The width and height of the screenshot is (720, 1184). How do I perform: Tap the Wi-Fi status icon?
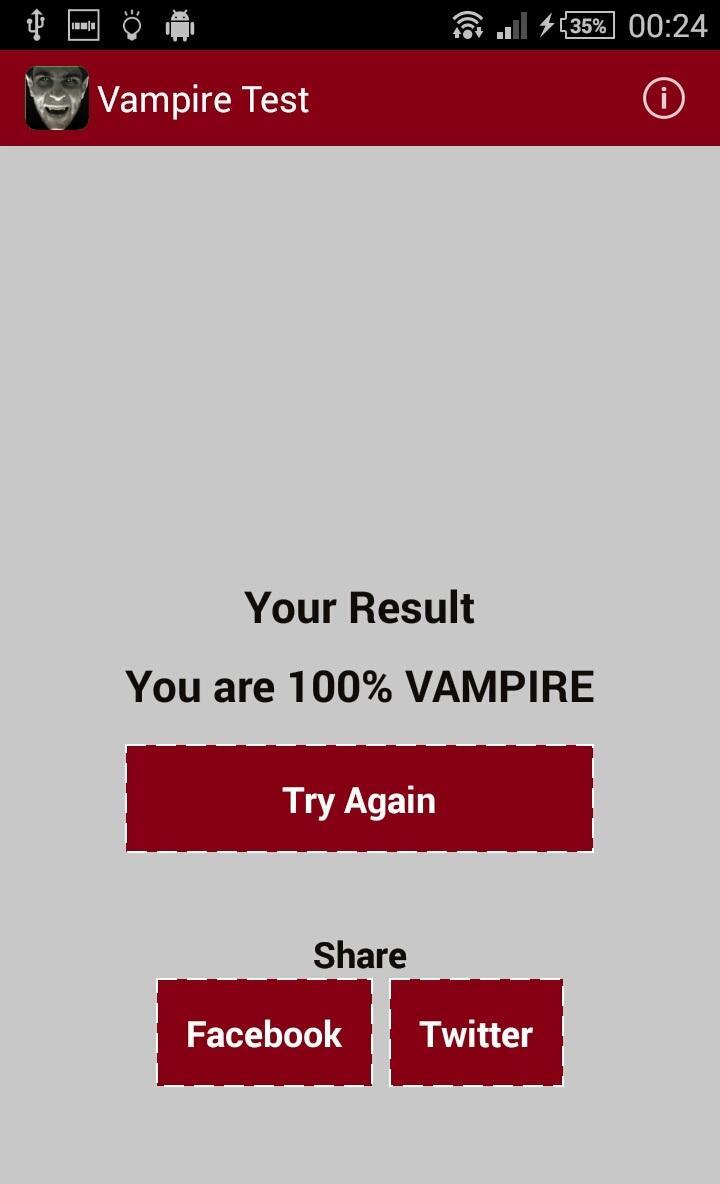click(x=466, y=24)
